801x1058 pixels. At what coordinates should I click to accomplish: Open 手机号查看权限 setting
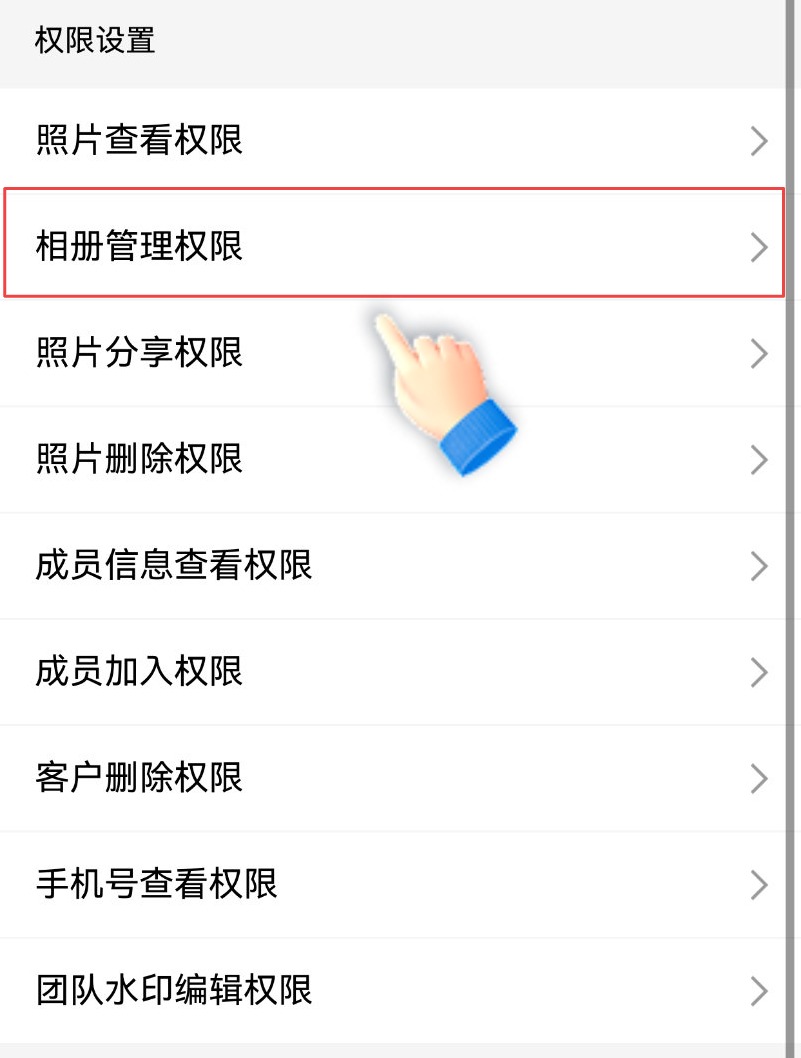click(x=393, y=885)
